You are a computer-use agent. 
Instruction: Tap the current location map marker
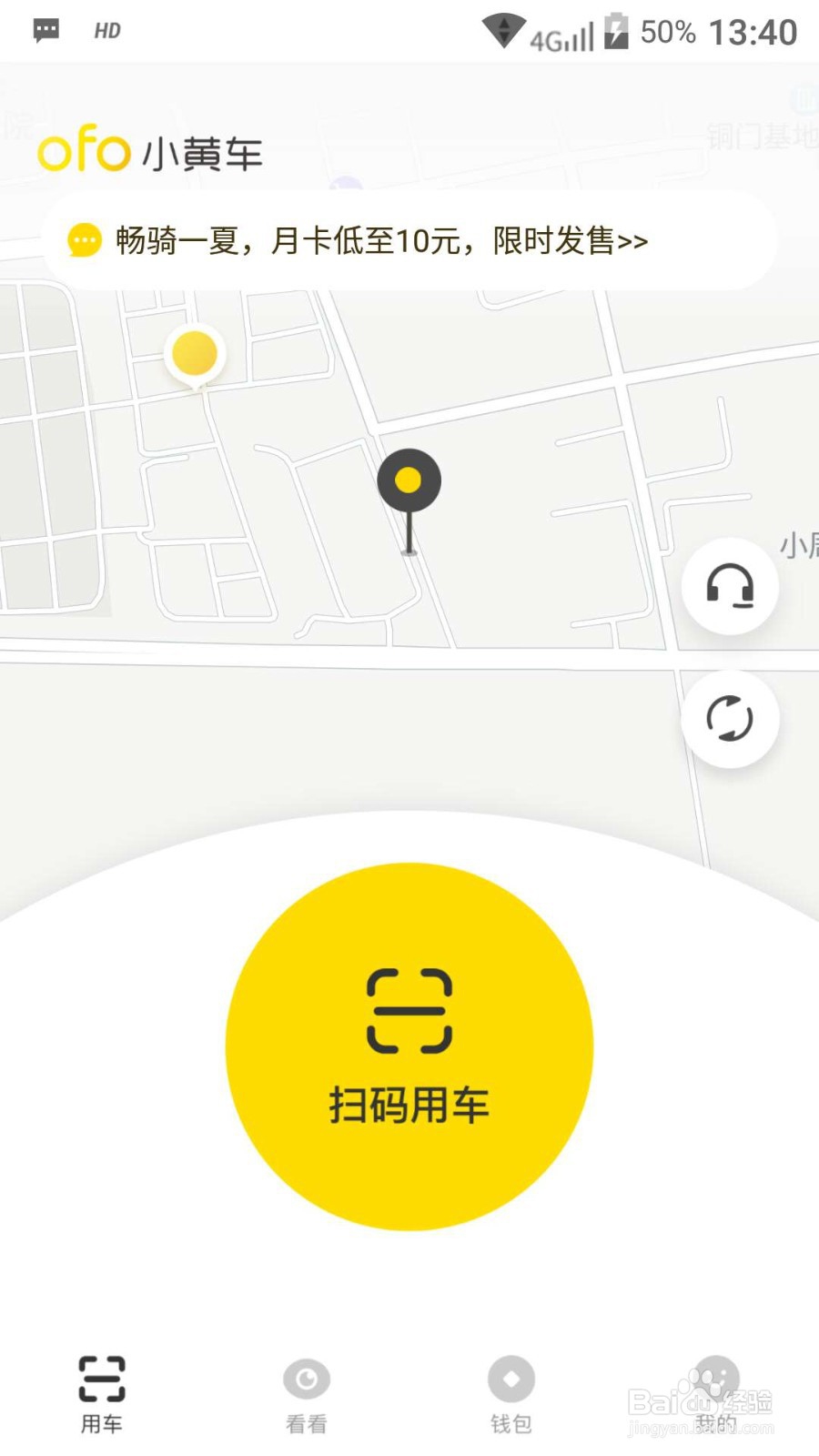pyautogui.click(x=409, y=478)
